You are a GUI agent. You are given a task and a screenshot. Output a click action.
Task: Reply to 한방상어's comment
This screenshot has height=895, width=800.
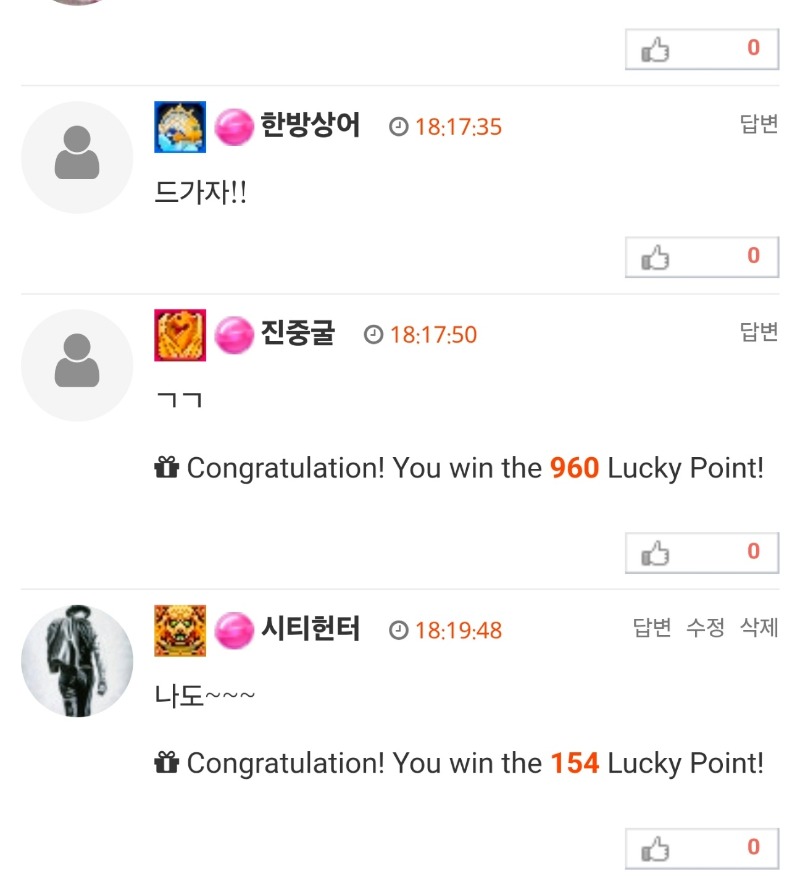(758, 125)
